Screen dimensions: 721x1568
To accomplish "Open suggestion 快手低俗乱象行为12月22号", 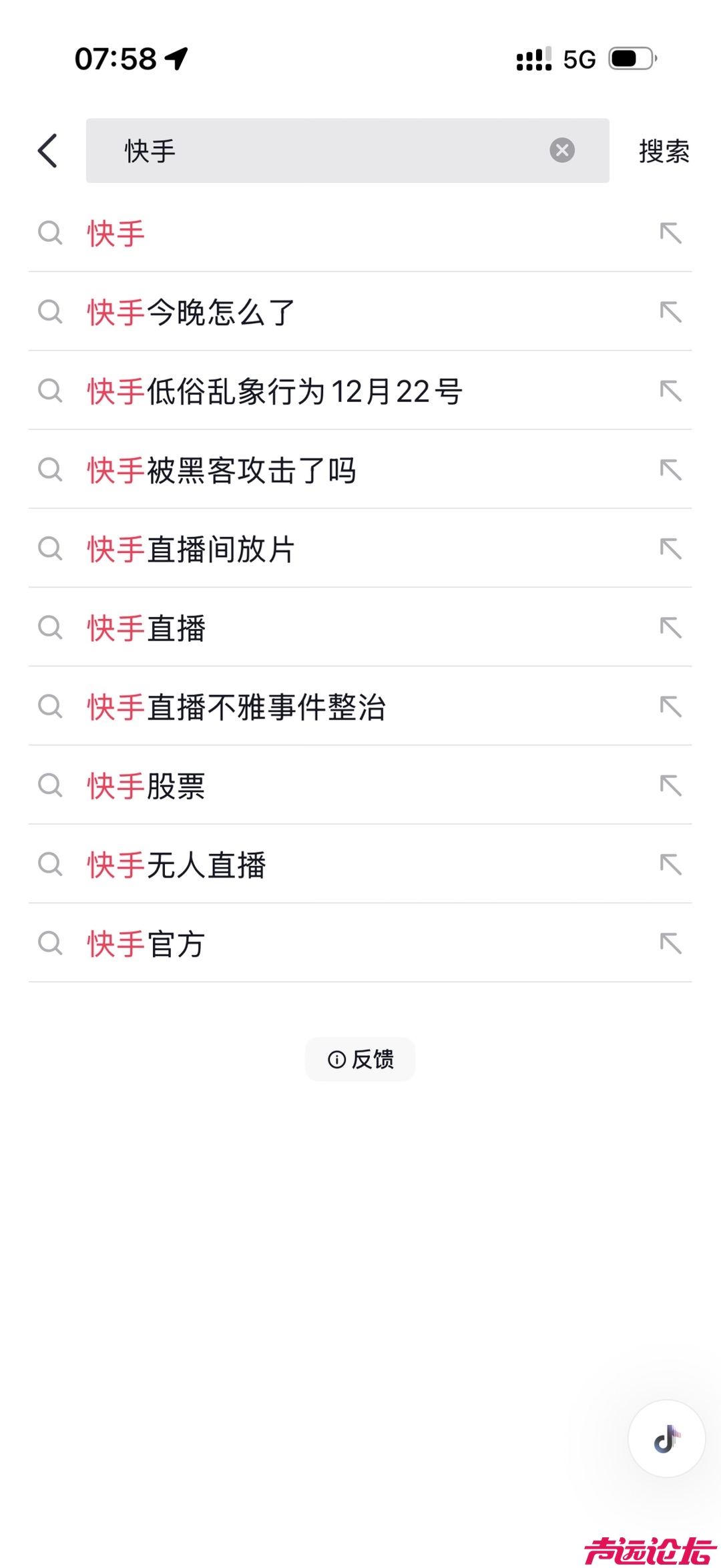I will [x=274, y=391].
